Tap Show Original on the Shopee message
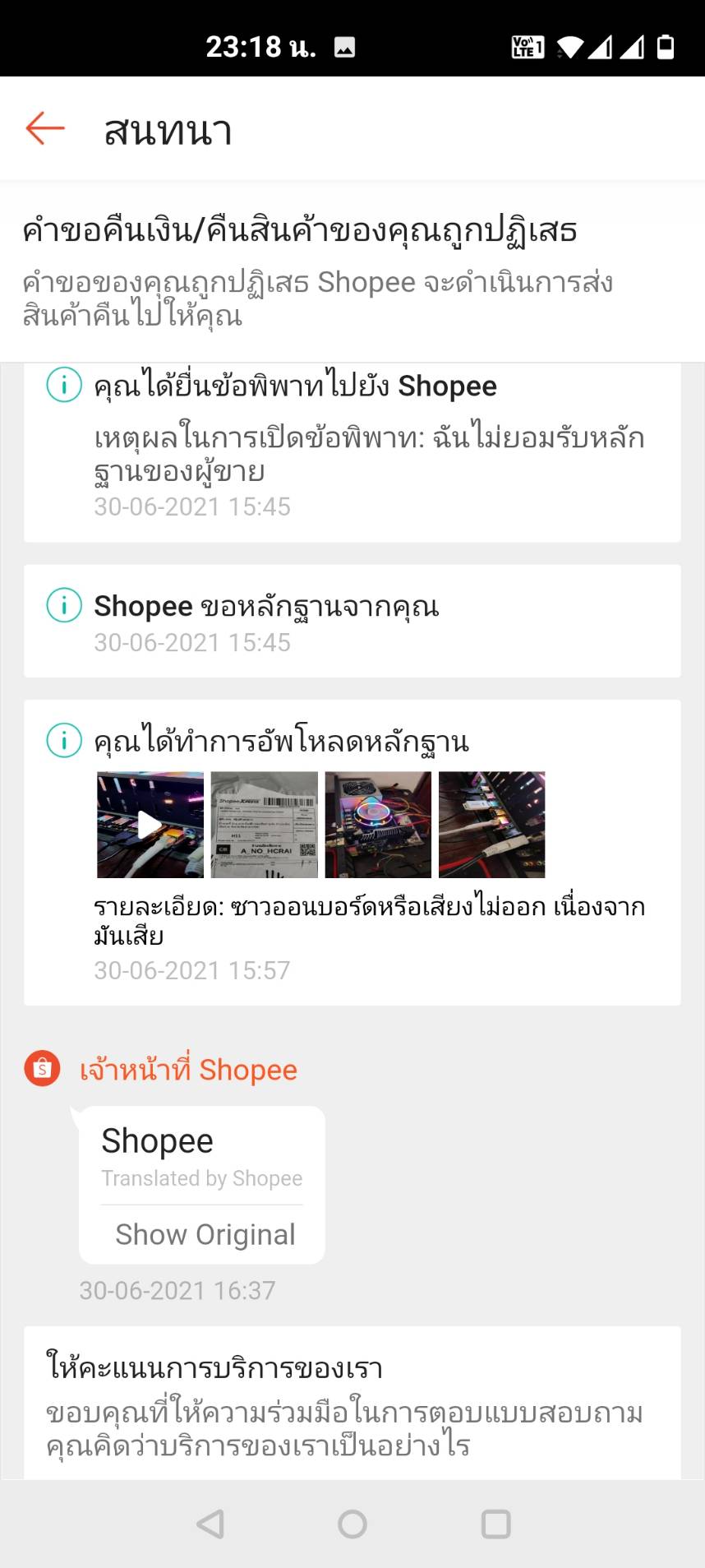Image resolution: width=705 pixels, height=1568 pixels. click(205, 1234)
